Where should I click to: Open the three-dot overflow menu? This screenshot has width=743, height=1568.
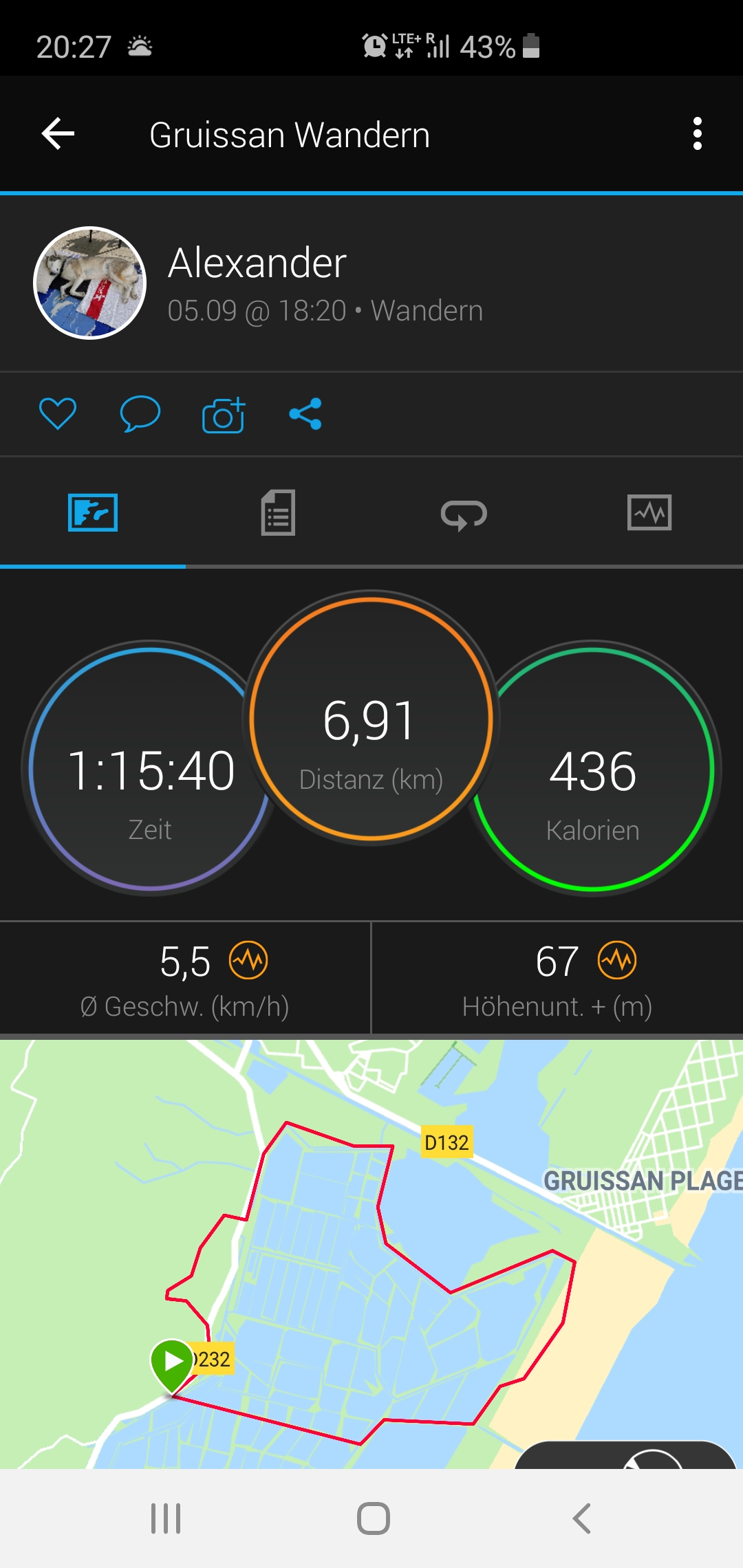(x=697, y=133)
